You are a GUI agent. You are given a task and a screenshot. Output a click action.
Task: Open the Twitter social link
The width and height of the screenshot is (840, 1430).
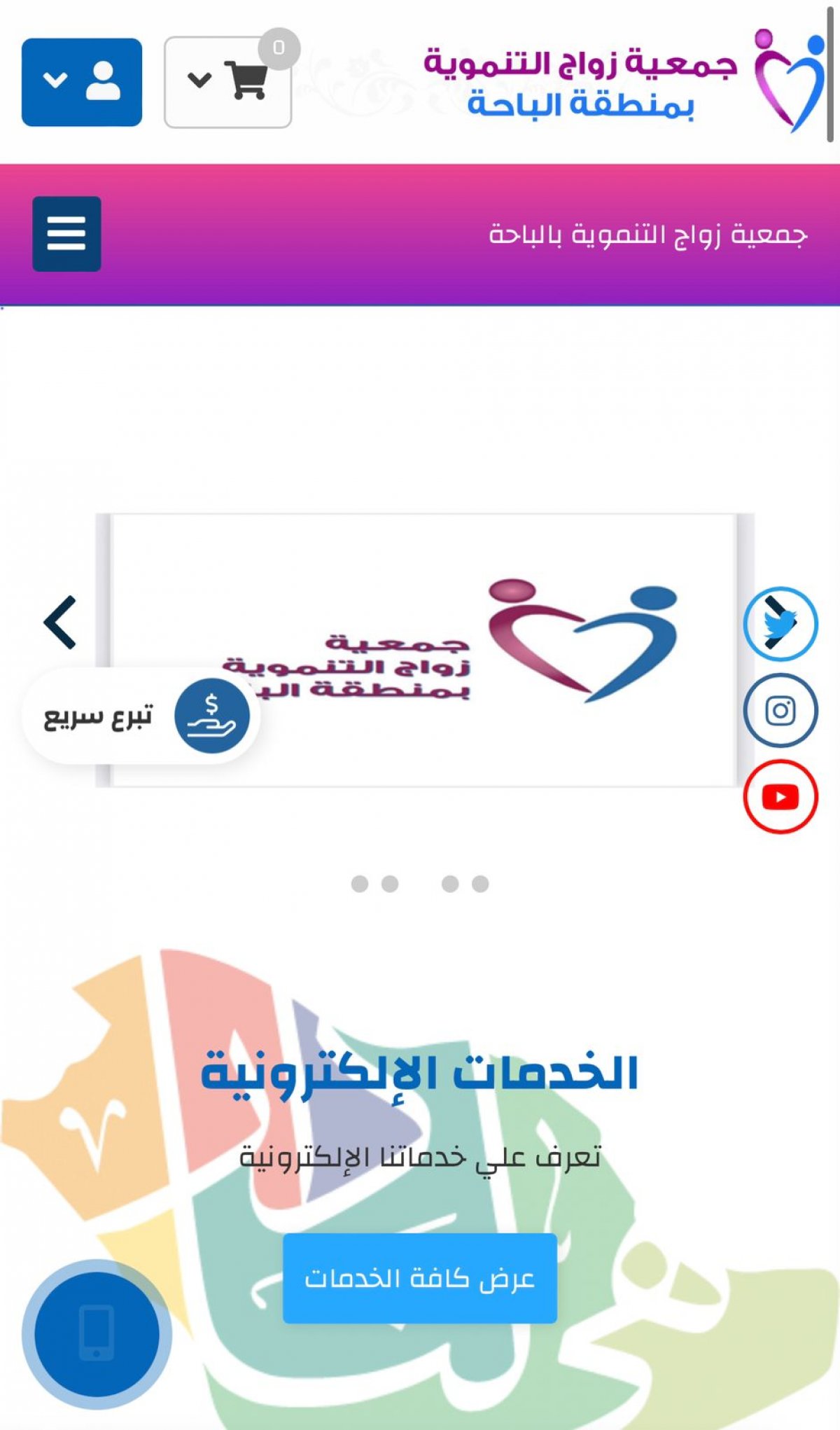780,623
